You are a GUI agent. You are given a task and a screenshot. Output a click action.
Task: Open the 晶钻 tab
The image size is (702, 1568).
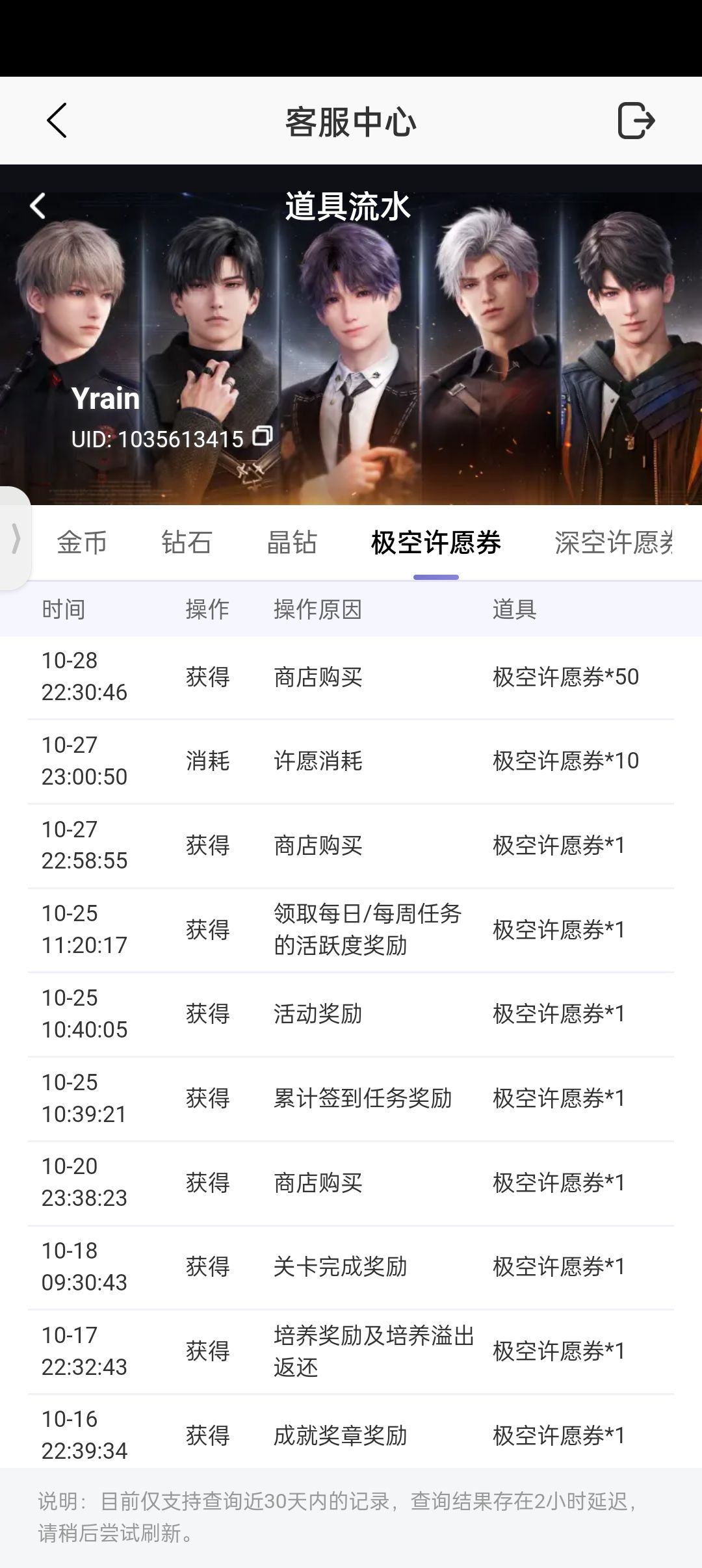click(x=292, y=542)
